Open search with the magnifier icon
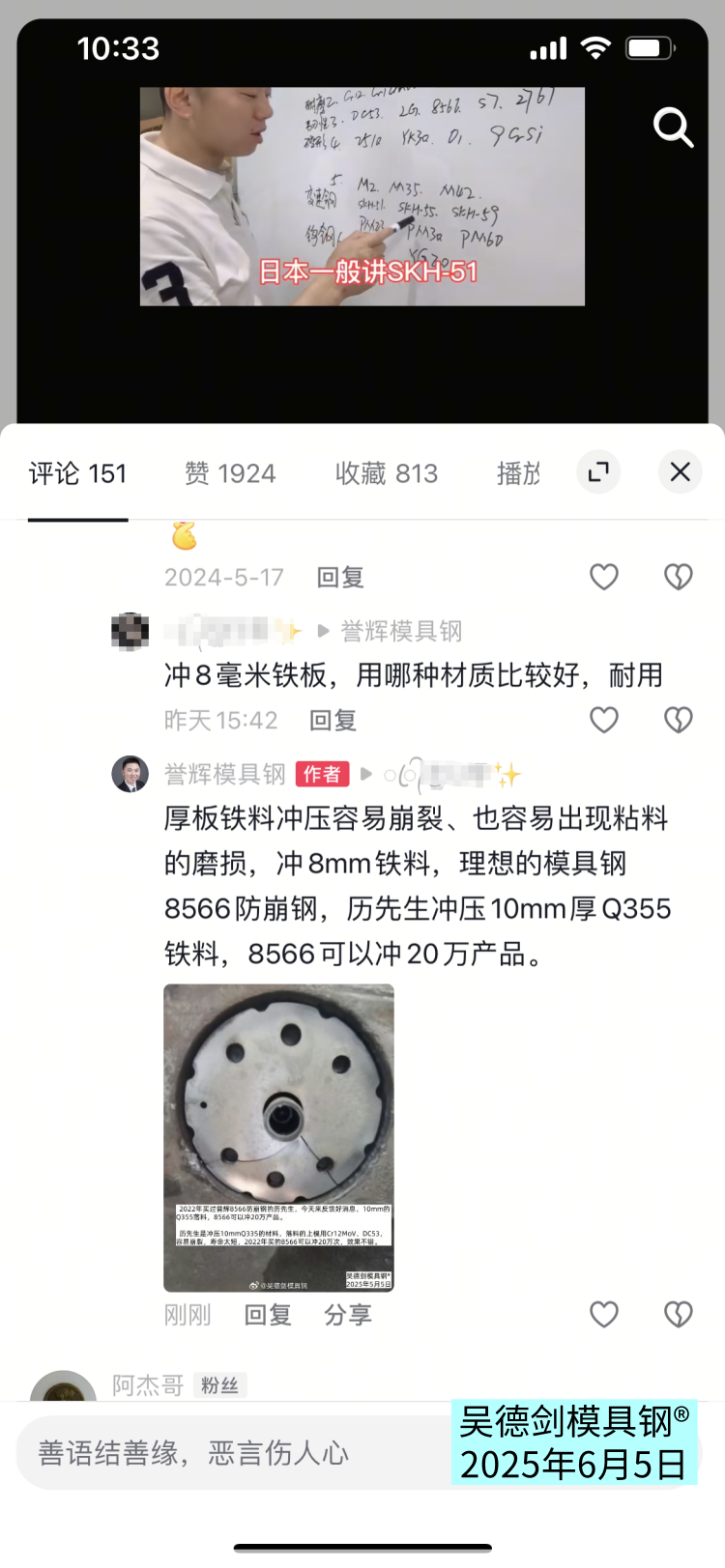The image size is (725, 1568). pos(673,128)
